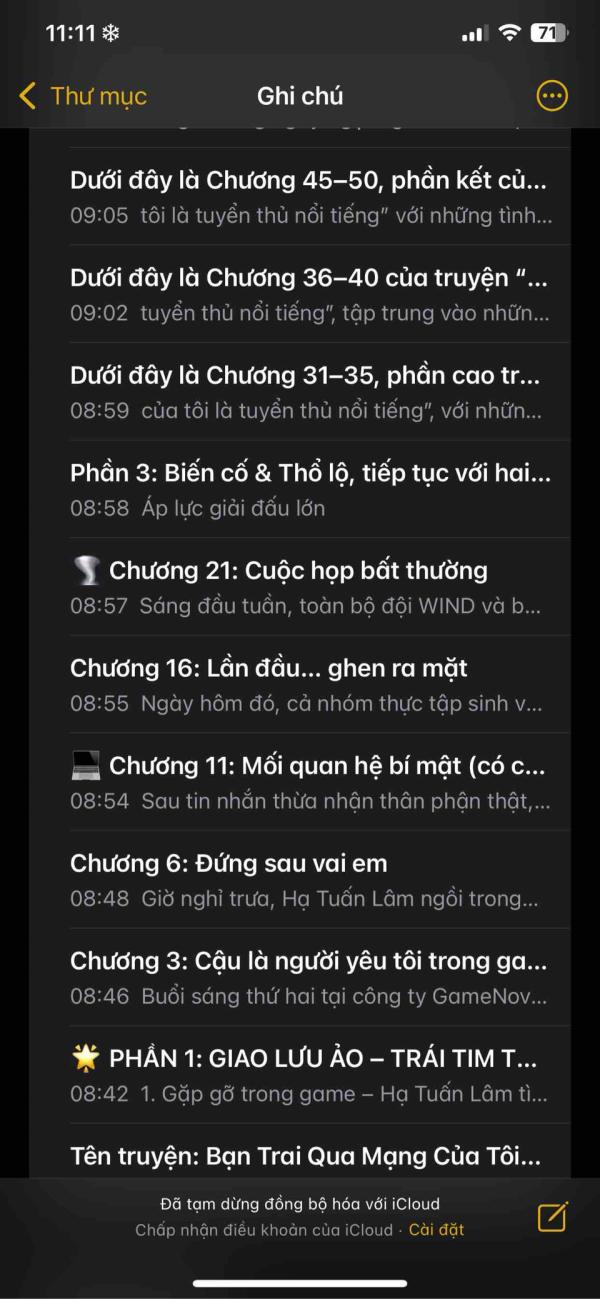Go back to Thư mục folders
This screenshot has width=600, height=1299.
pyautogui.click(x=82, y=96)
